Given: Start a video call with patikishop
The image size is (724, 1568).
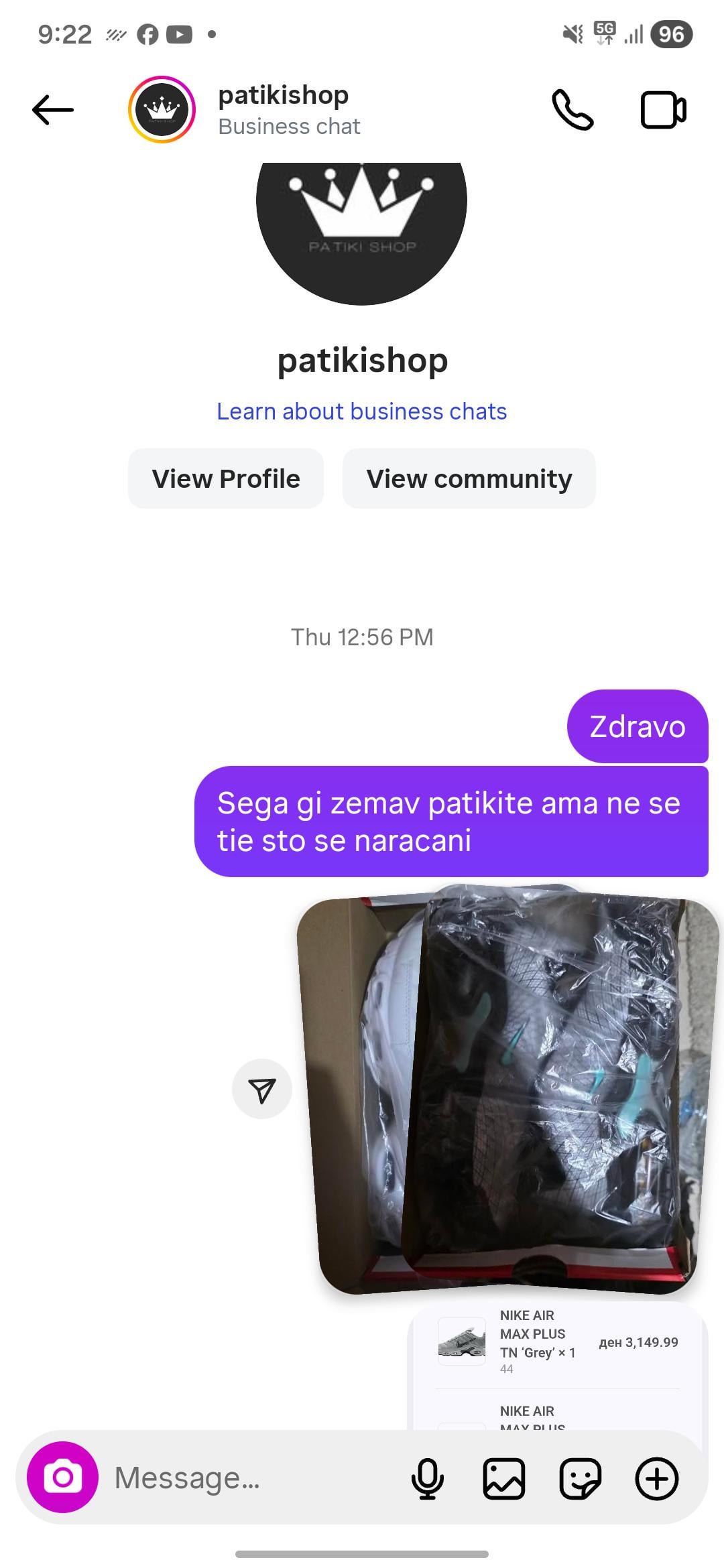Looking at the screenshot, I should pyautogui.click(x=662, y=110).
